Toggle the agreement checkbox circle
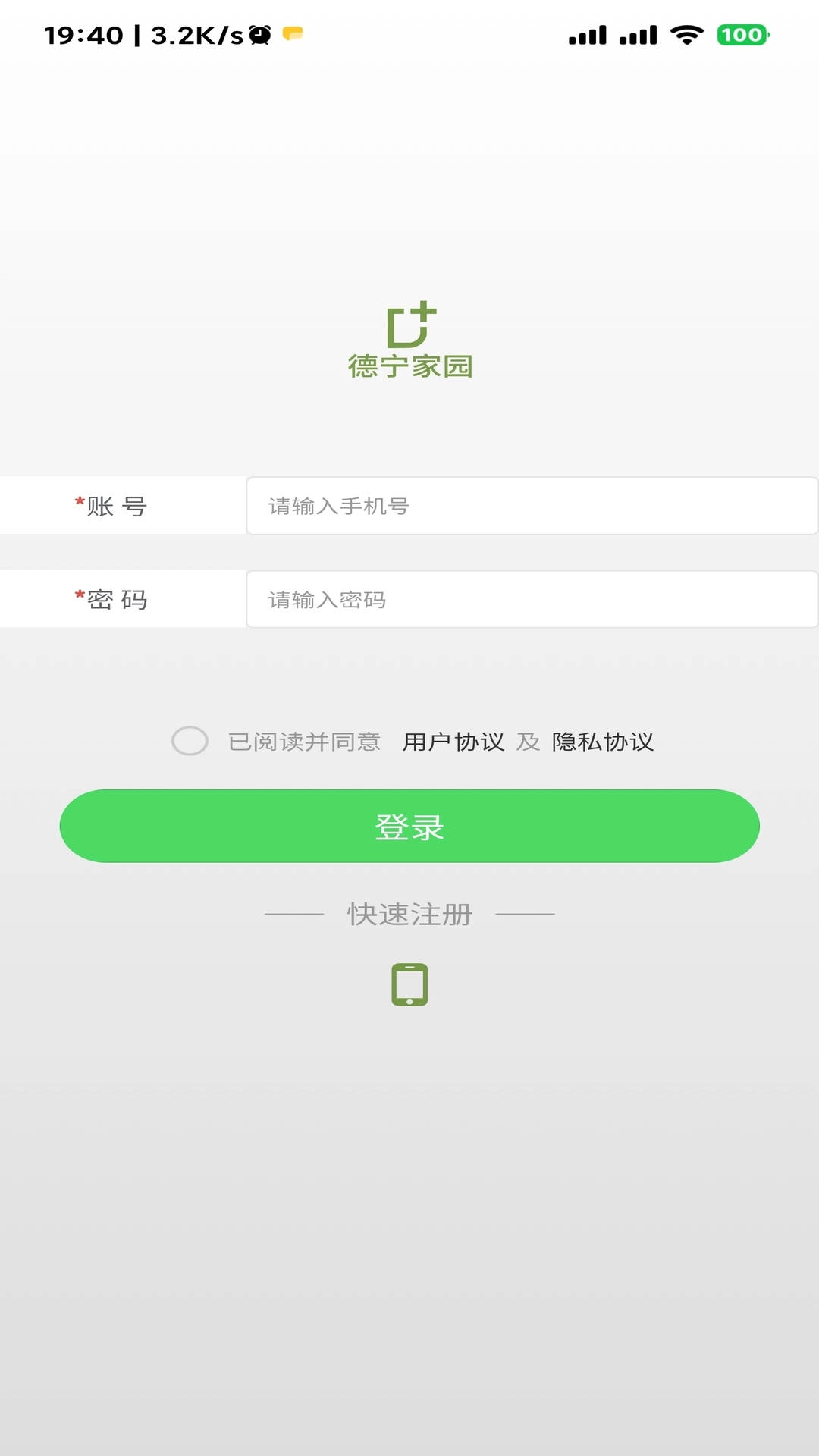 190,742
